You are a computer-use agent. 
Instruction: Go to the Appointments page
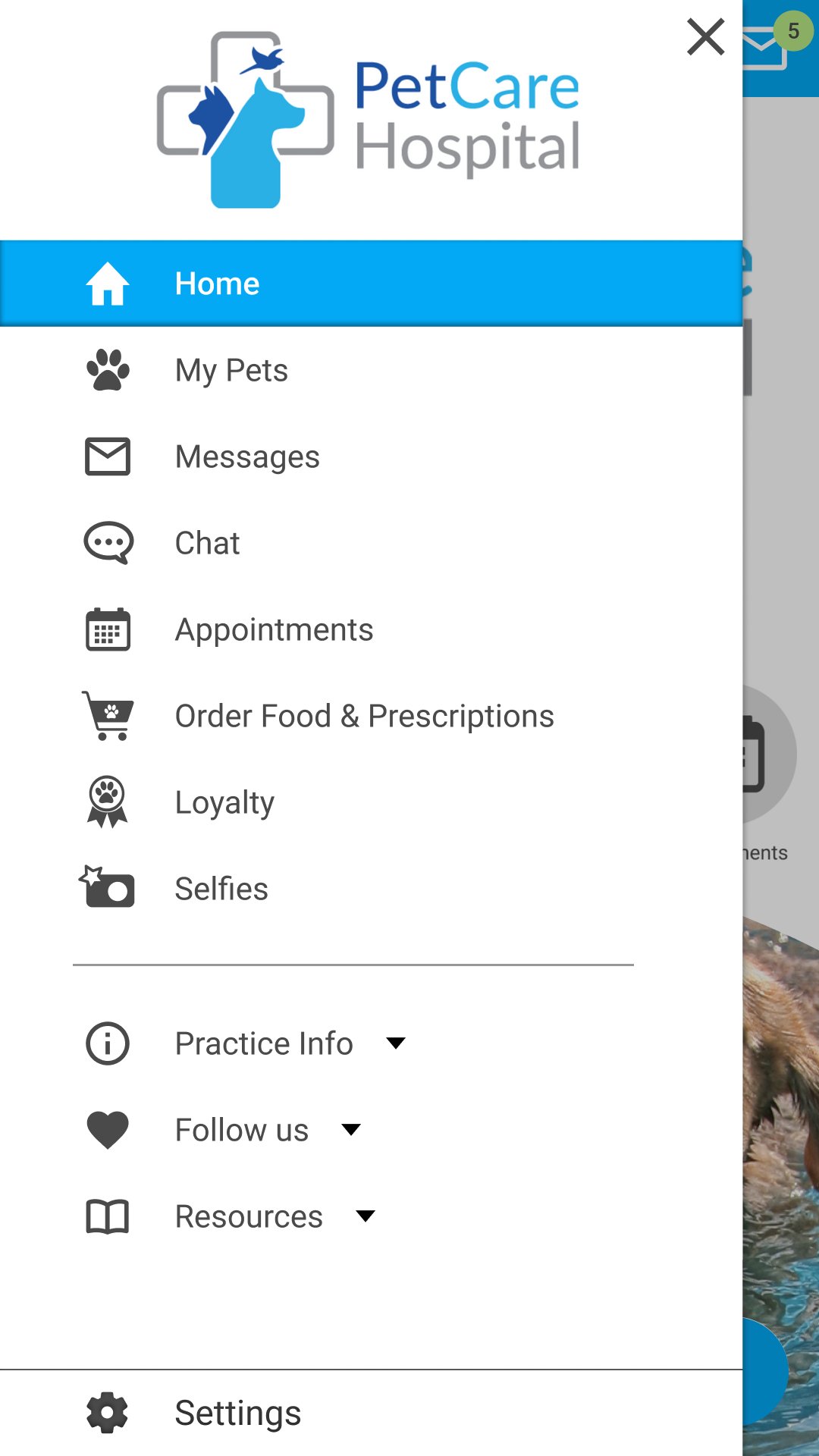274,629
